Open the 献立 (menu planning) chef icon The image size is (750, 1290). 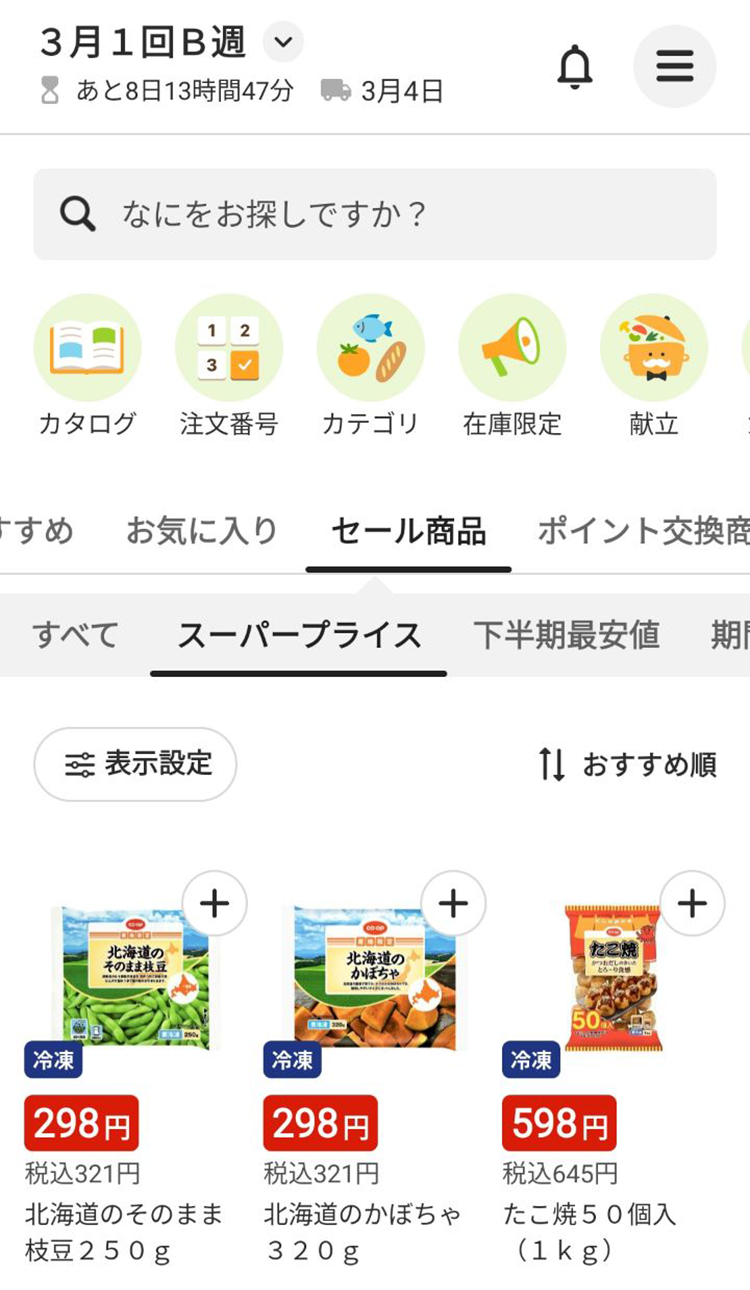pos(653,345)
